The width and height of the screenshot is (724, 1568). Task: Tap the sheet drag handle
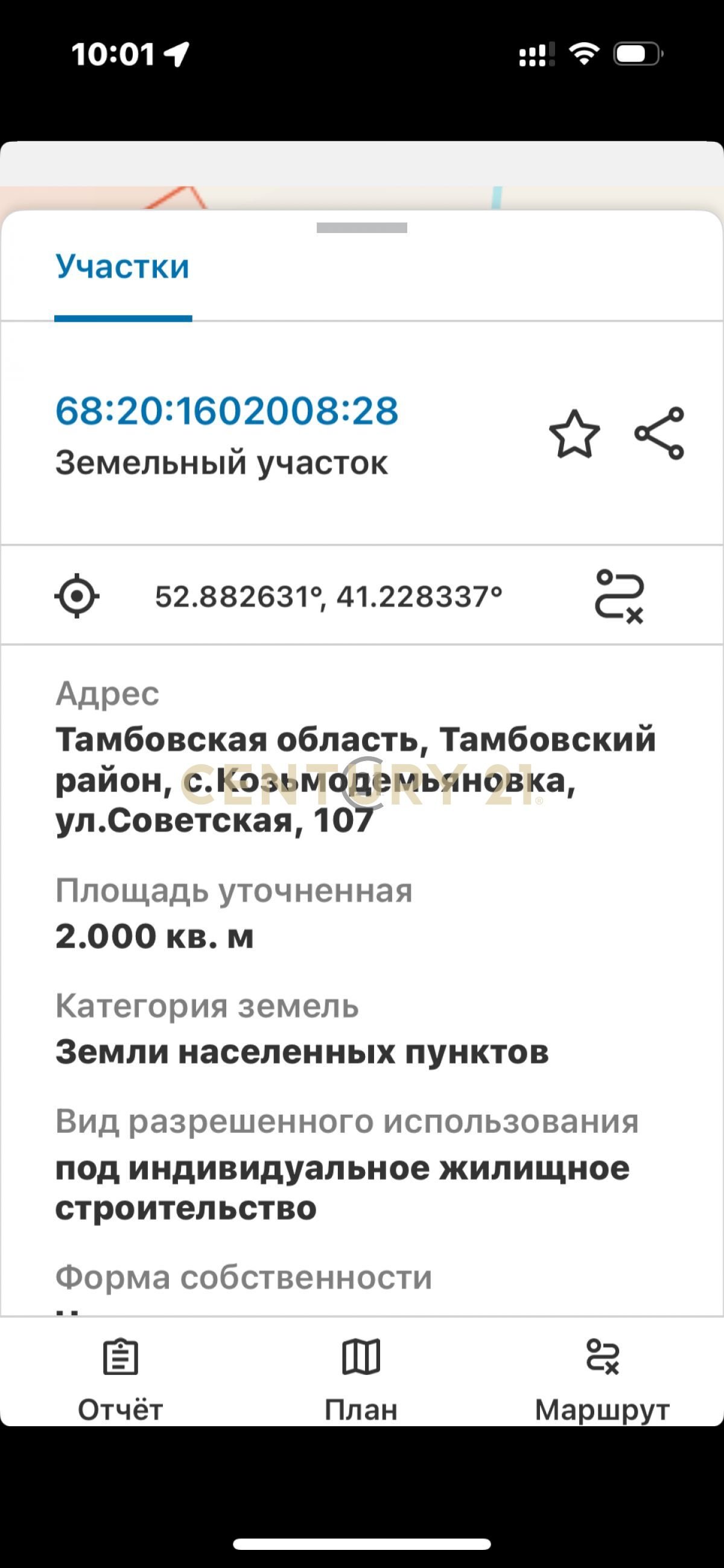[362, 228]
